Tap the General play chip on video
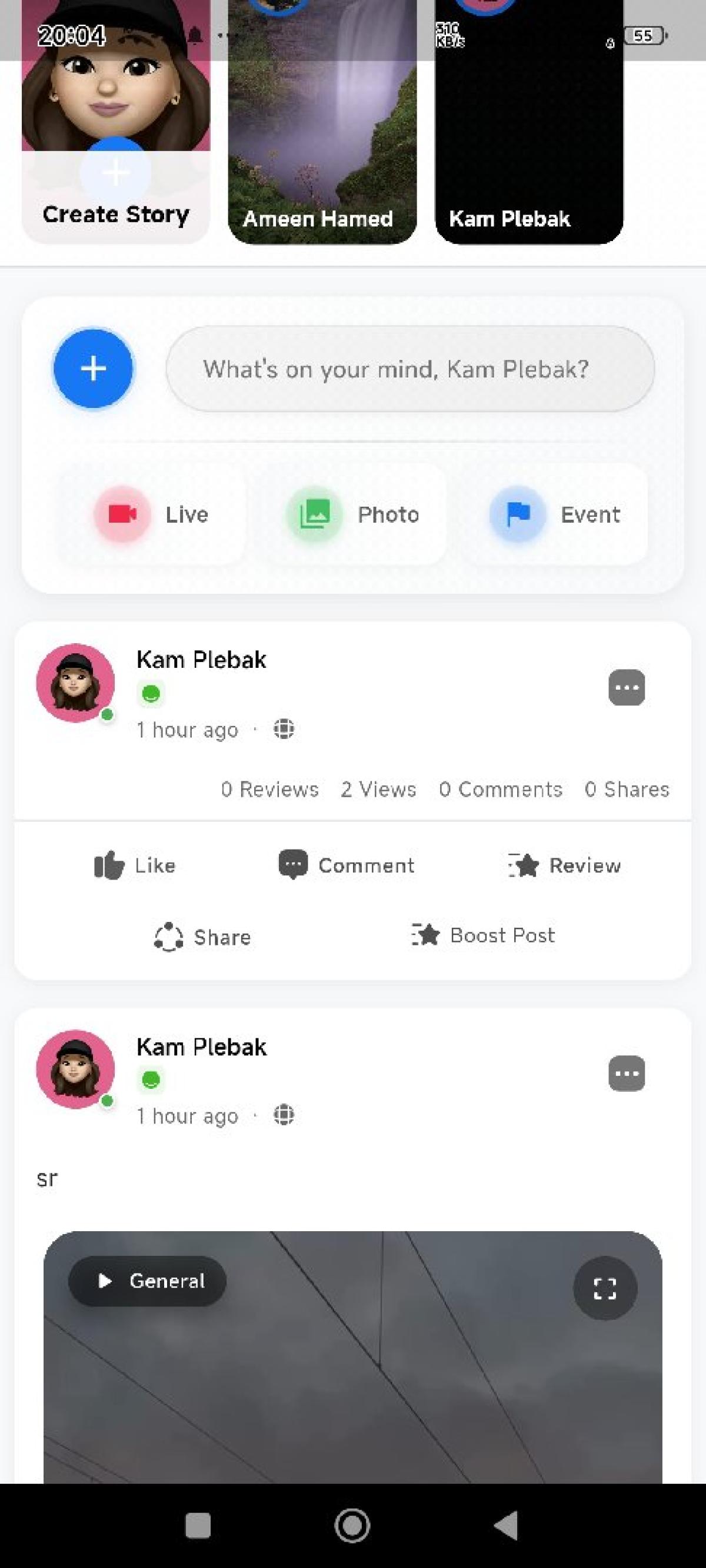 click(x=148, y=1281)
